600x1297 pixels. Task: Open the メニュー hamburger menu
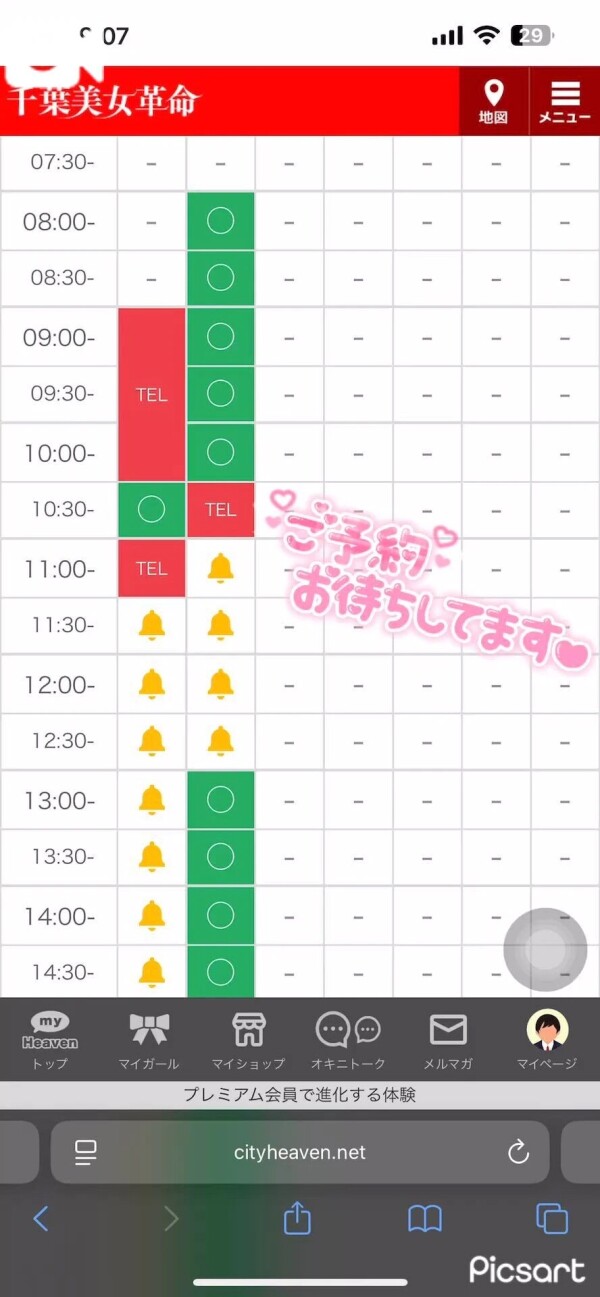coord(565,101)
